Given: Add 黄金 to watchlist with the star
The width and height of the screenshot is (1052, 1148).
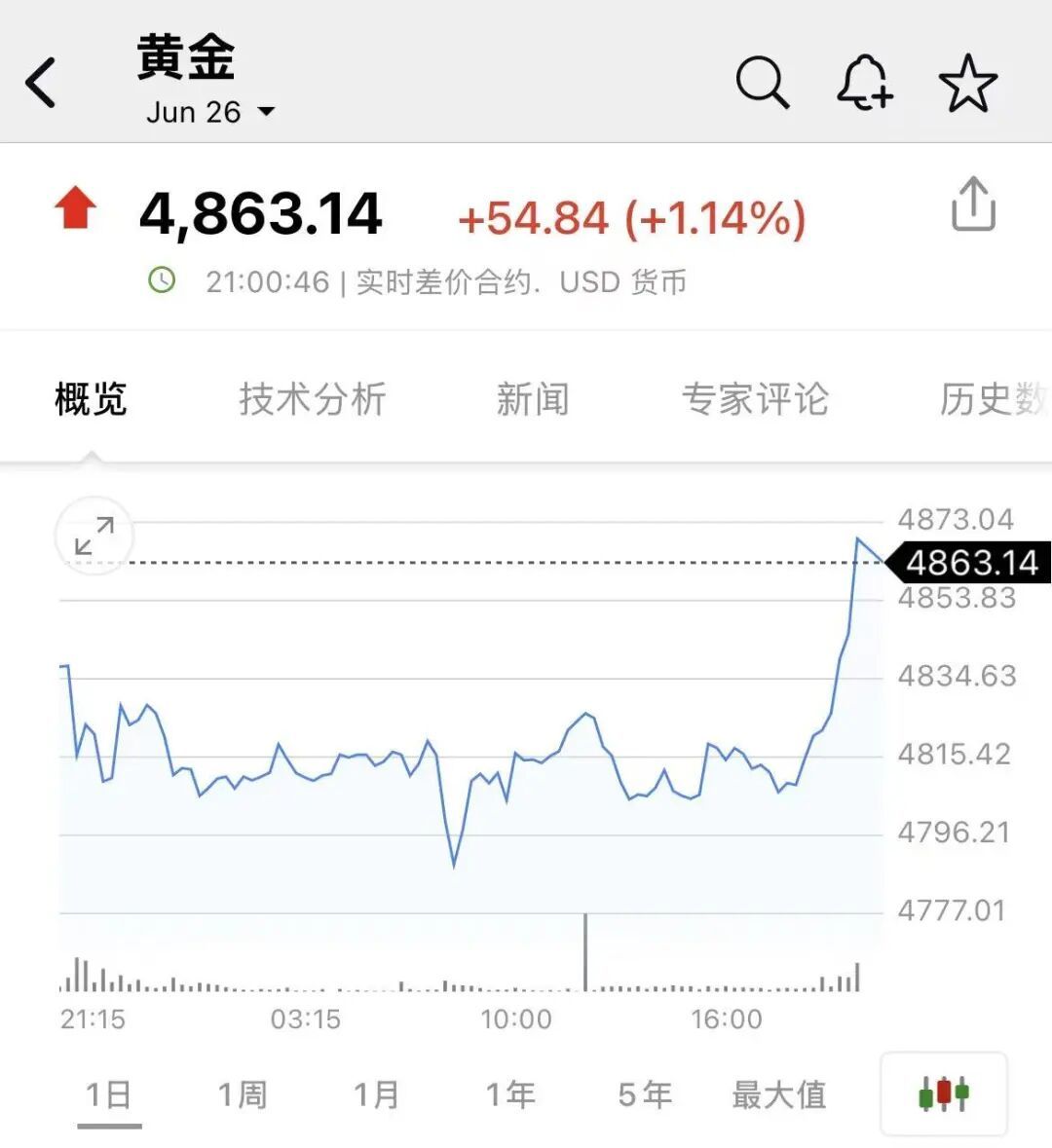Looking at the screenshot, I should [967, 84].
